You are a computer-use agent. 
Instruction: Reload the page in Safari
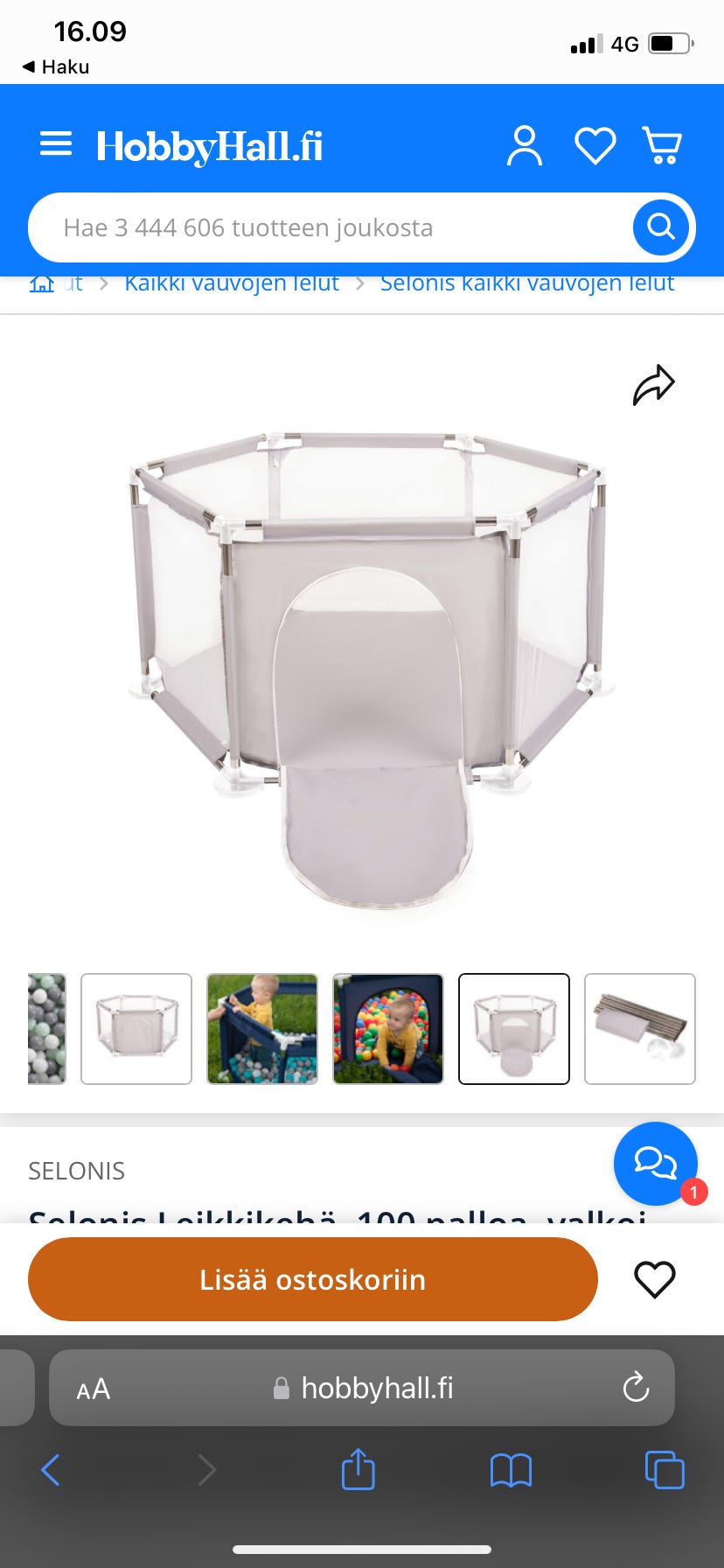click(x=636, y=1387)
